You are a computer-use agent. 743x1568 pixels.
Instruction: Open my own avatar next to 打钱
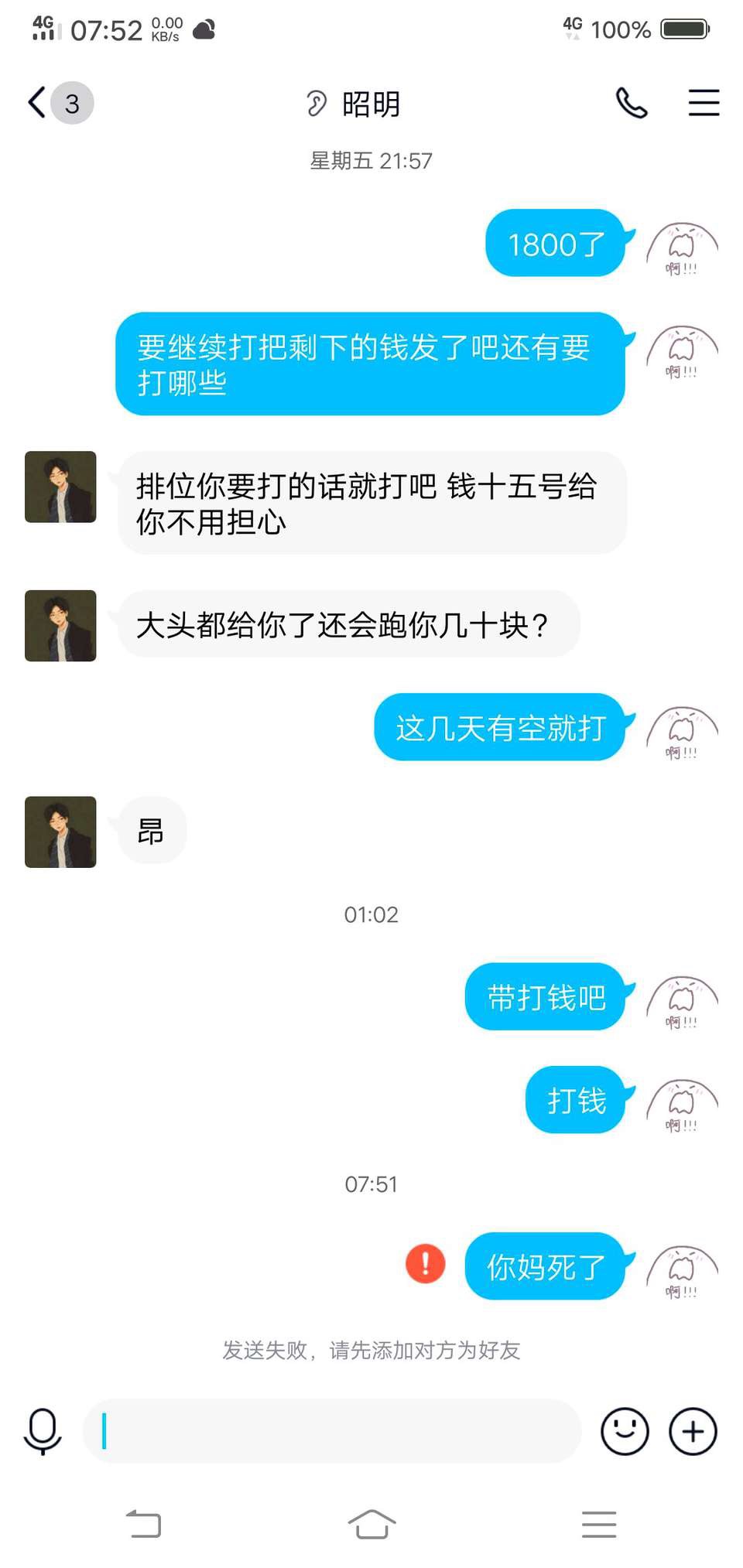pos(682,1102)
